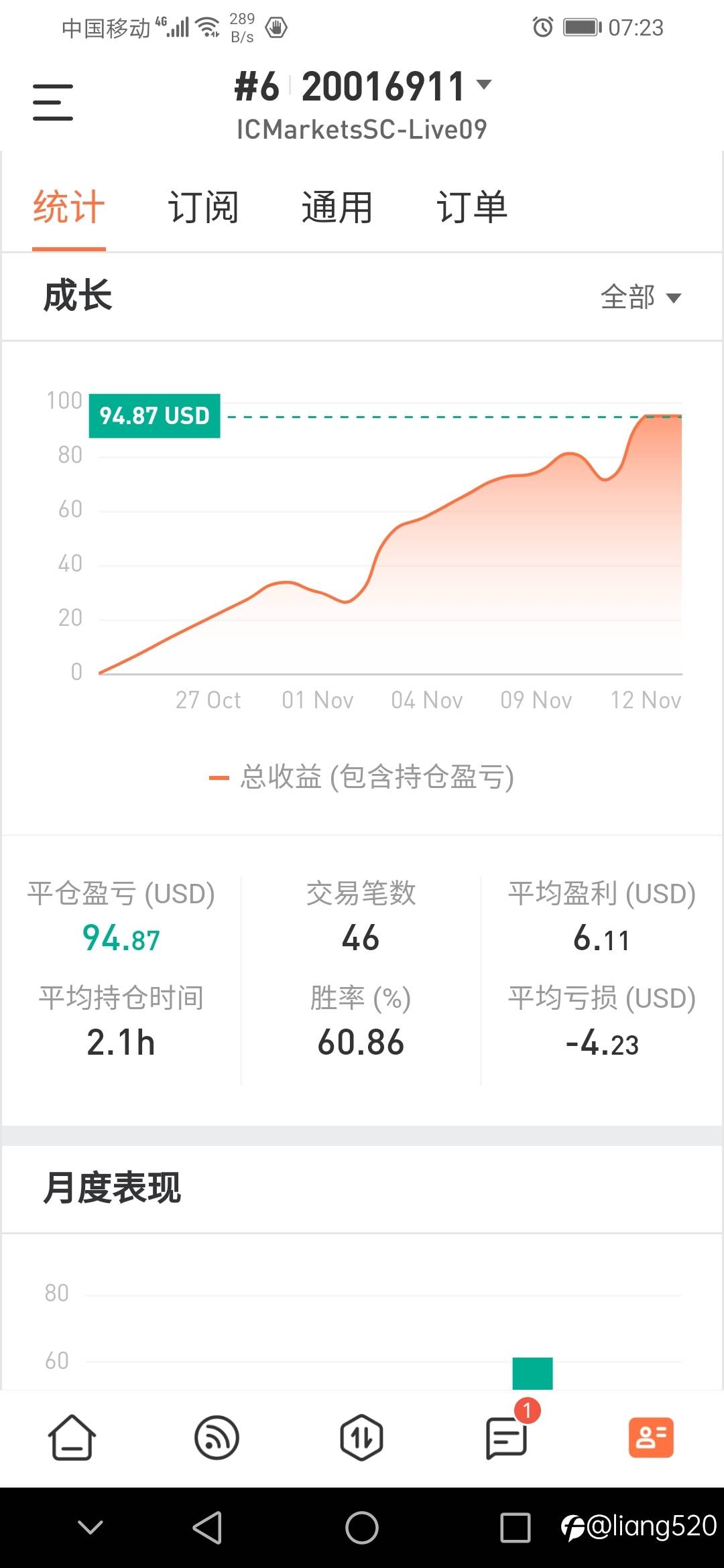This screenshot has height=1568, width=724.
Task: Open the 全部 time range dropdown
Action: (x=641, y=297)
